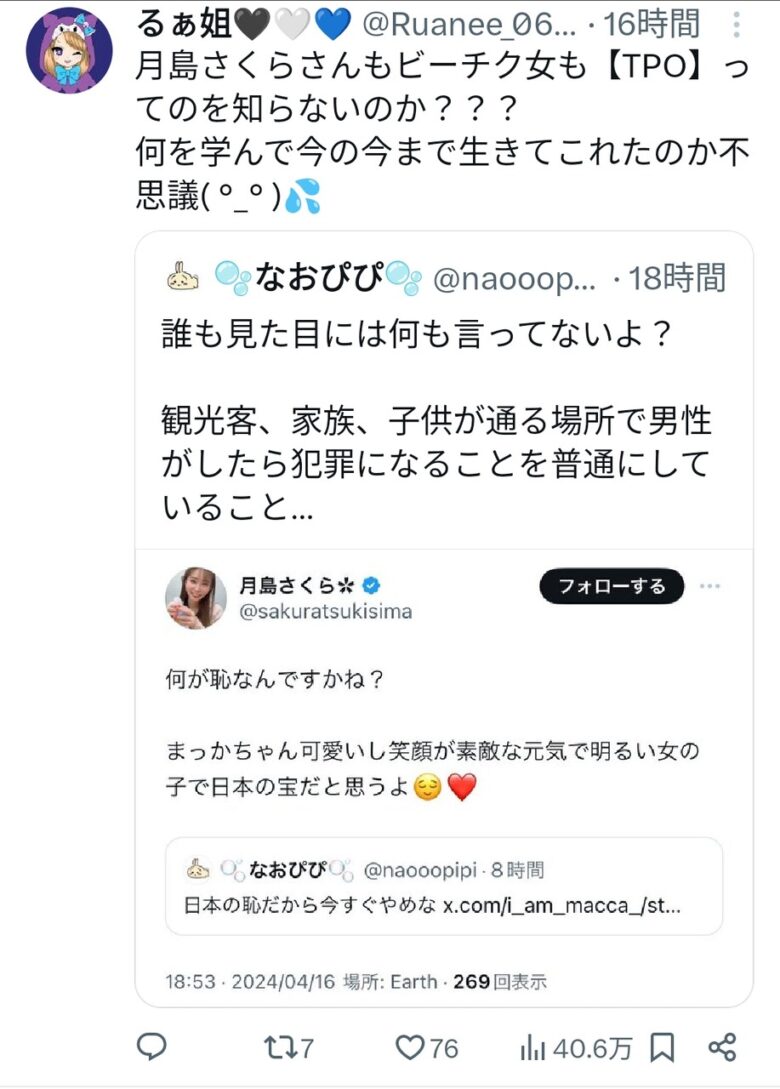Share this post
Image resolution: width=780 pixels, height=1089 pixels.
click(x=722, y=1047)
